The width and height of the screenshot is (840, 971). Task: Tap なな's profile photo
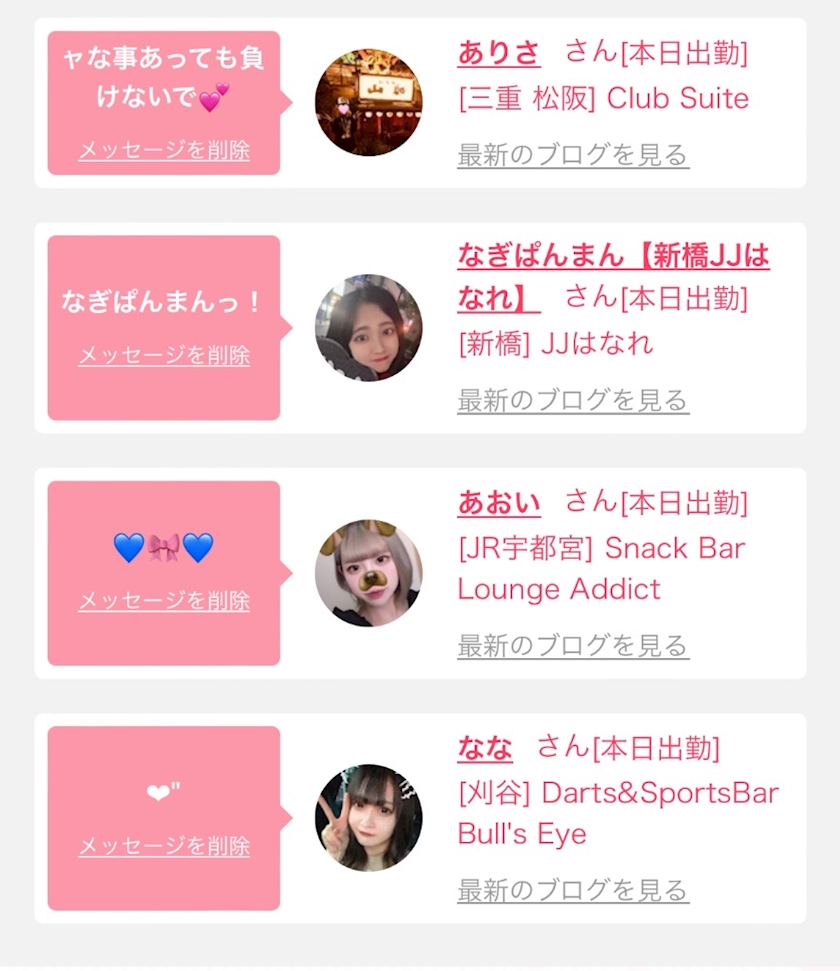point(368,817)
